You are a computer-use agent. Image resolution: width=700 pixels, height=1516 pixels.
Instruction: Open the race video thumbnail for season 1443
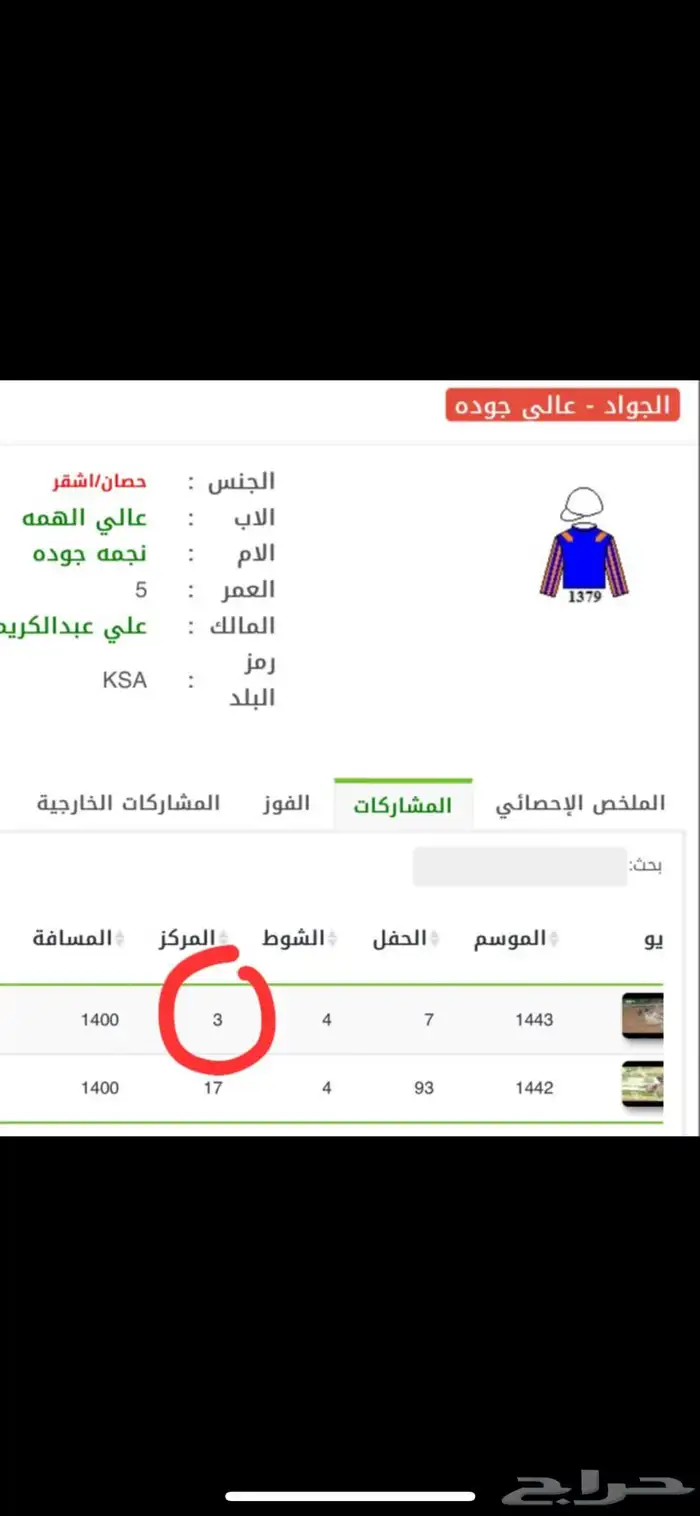642,1017
